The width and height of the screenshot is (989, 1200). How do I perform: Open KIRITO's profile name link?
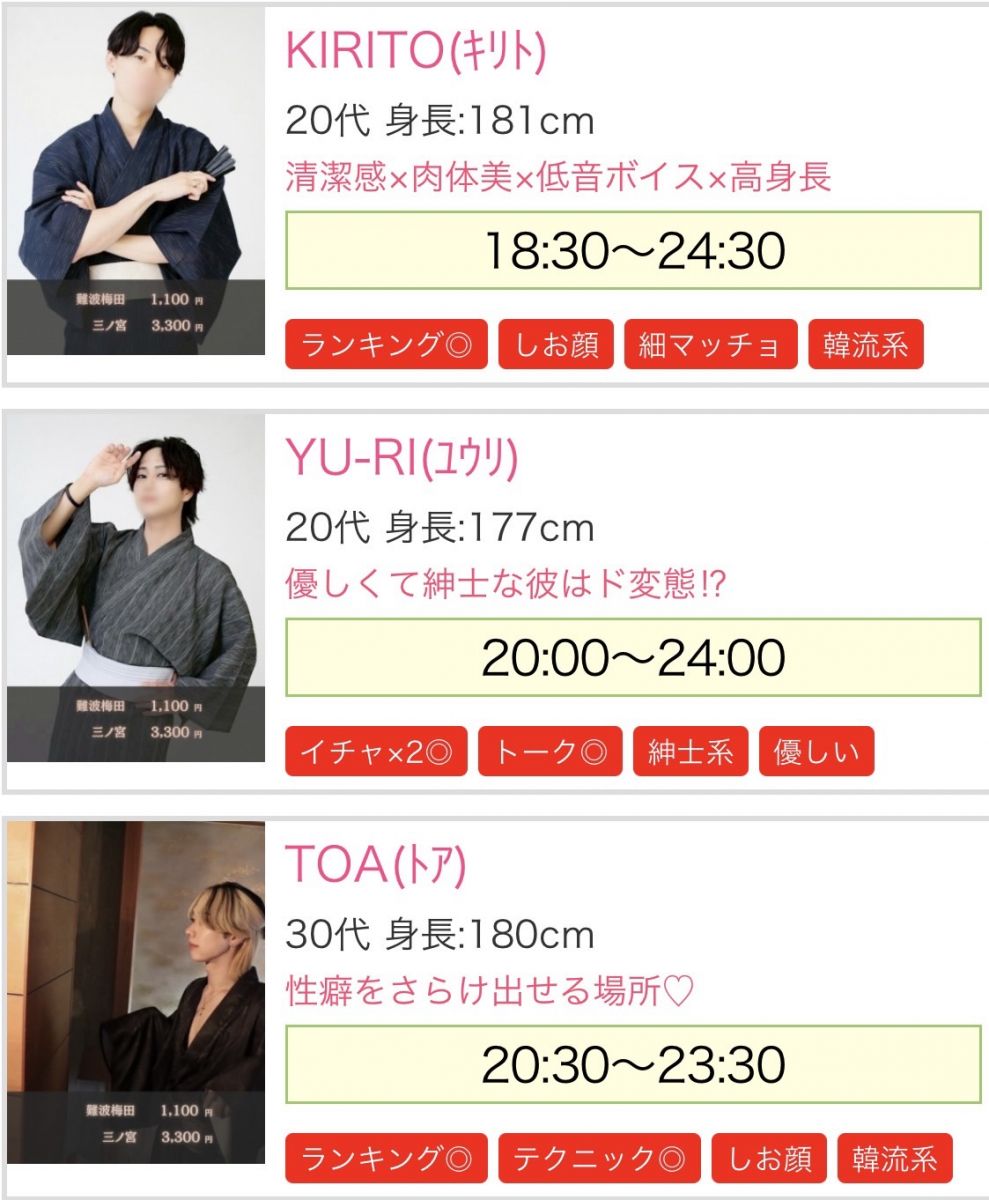click(x=415, y=51)
